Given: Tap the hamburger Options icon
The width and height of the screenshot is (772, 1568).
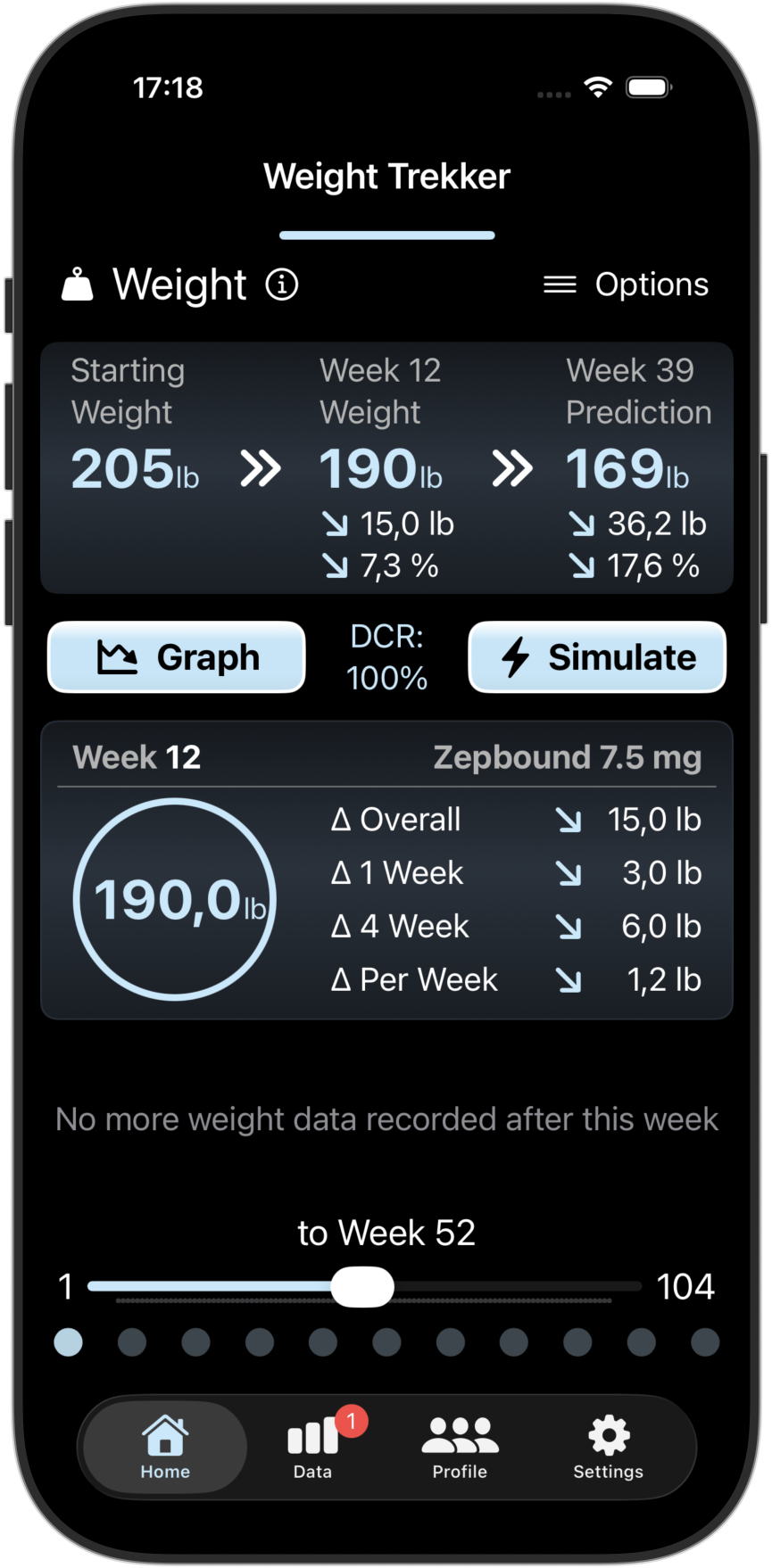Looking at the screenshot, I should [x=559, y=285].
